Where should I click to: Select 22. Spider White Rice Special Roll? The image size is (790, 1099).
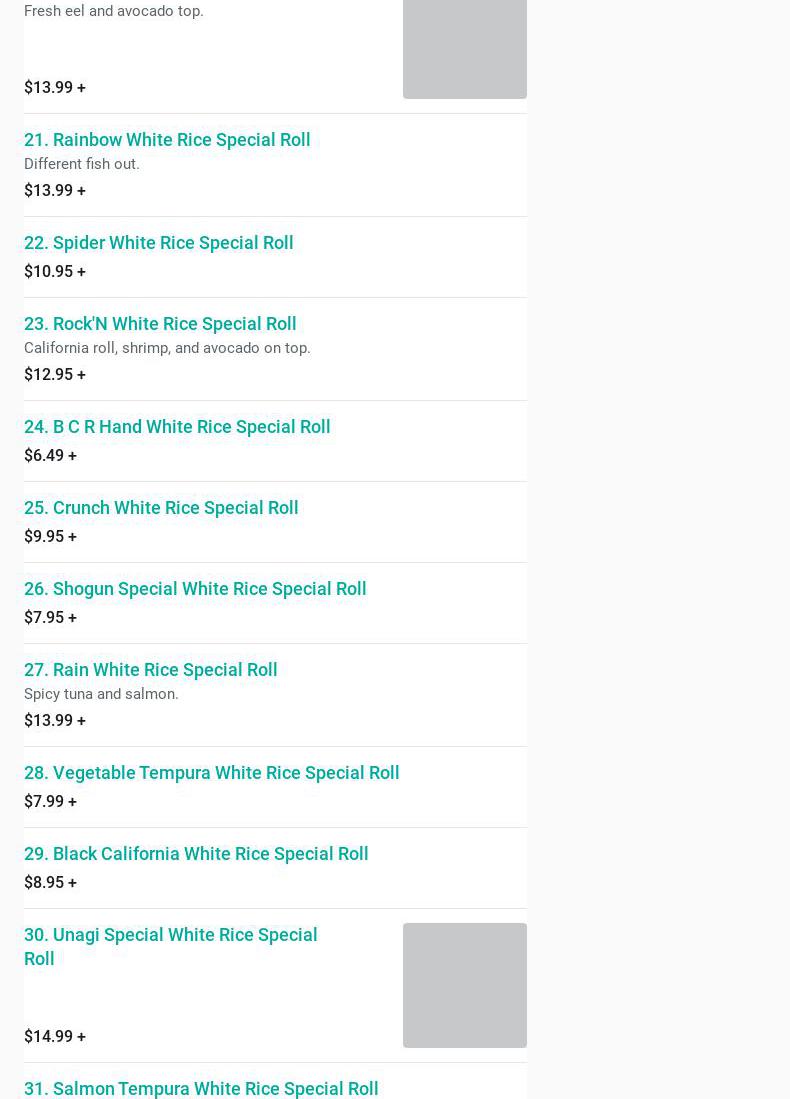point(159,243)
